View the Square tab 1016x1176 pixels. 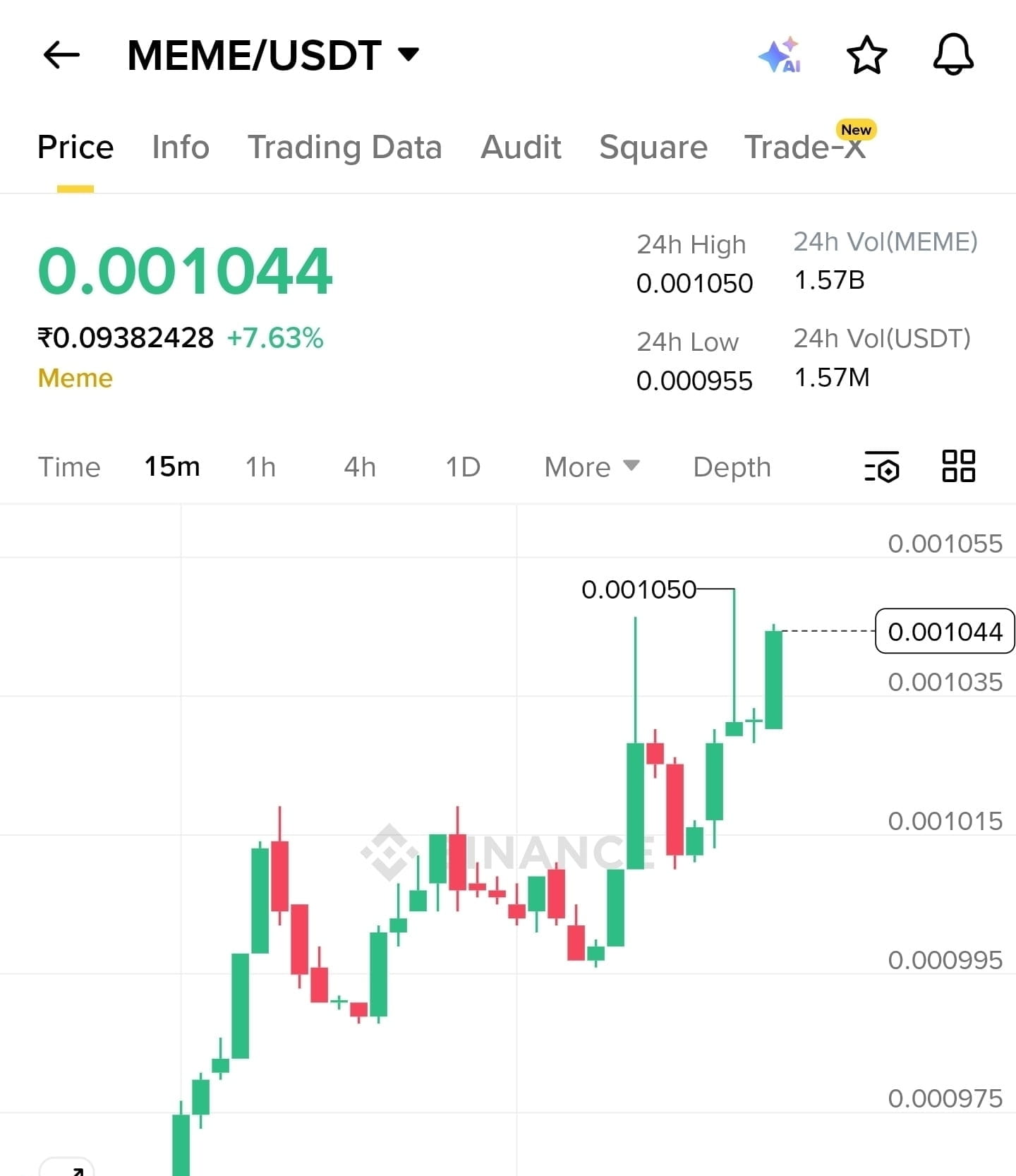click(x=653, y=148)
